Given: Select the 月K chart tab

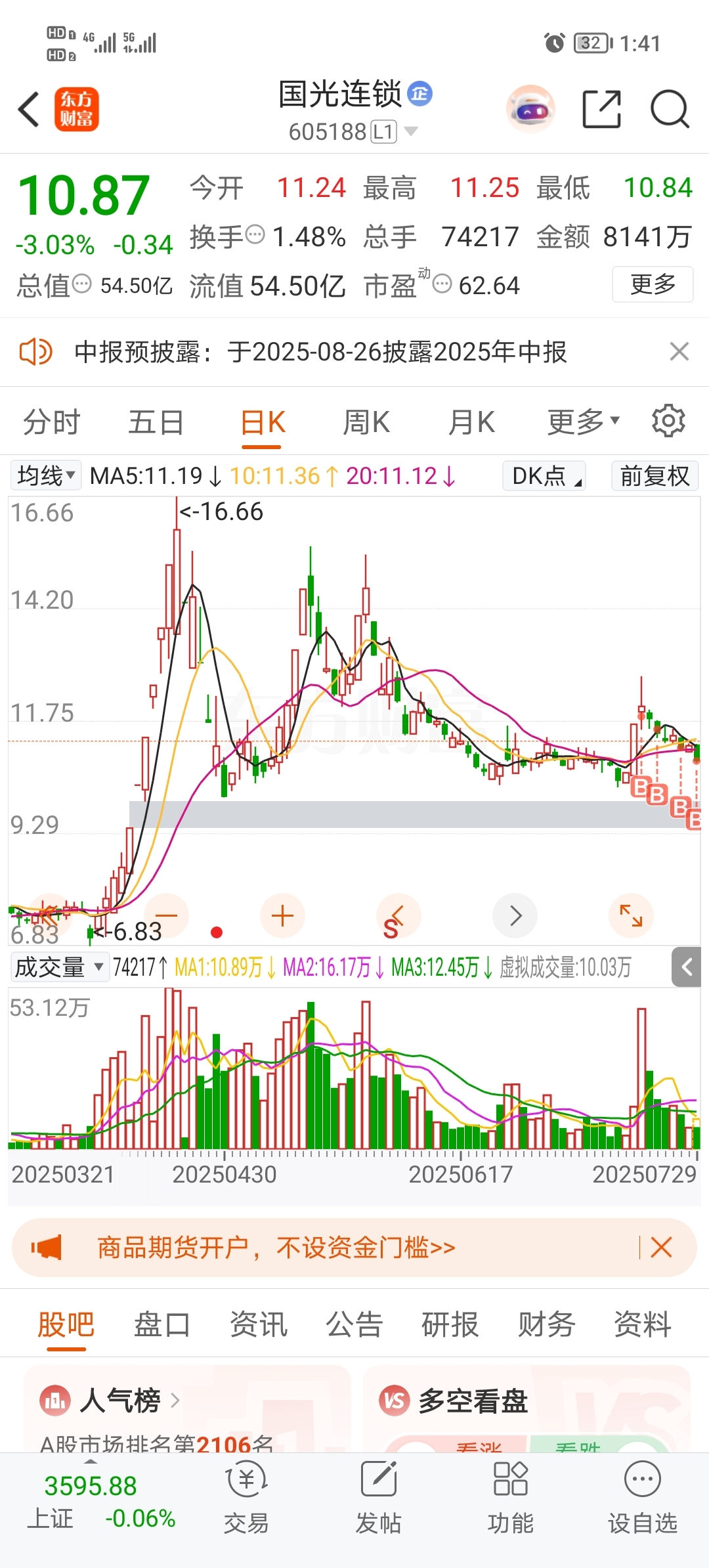Looking at the screenshot, I should pyautogui.click(x=471, y=422).
